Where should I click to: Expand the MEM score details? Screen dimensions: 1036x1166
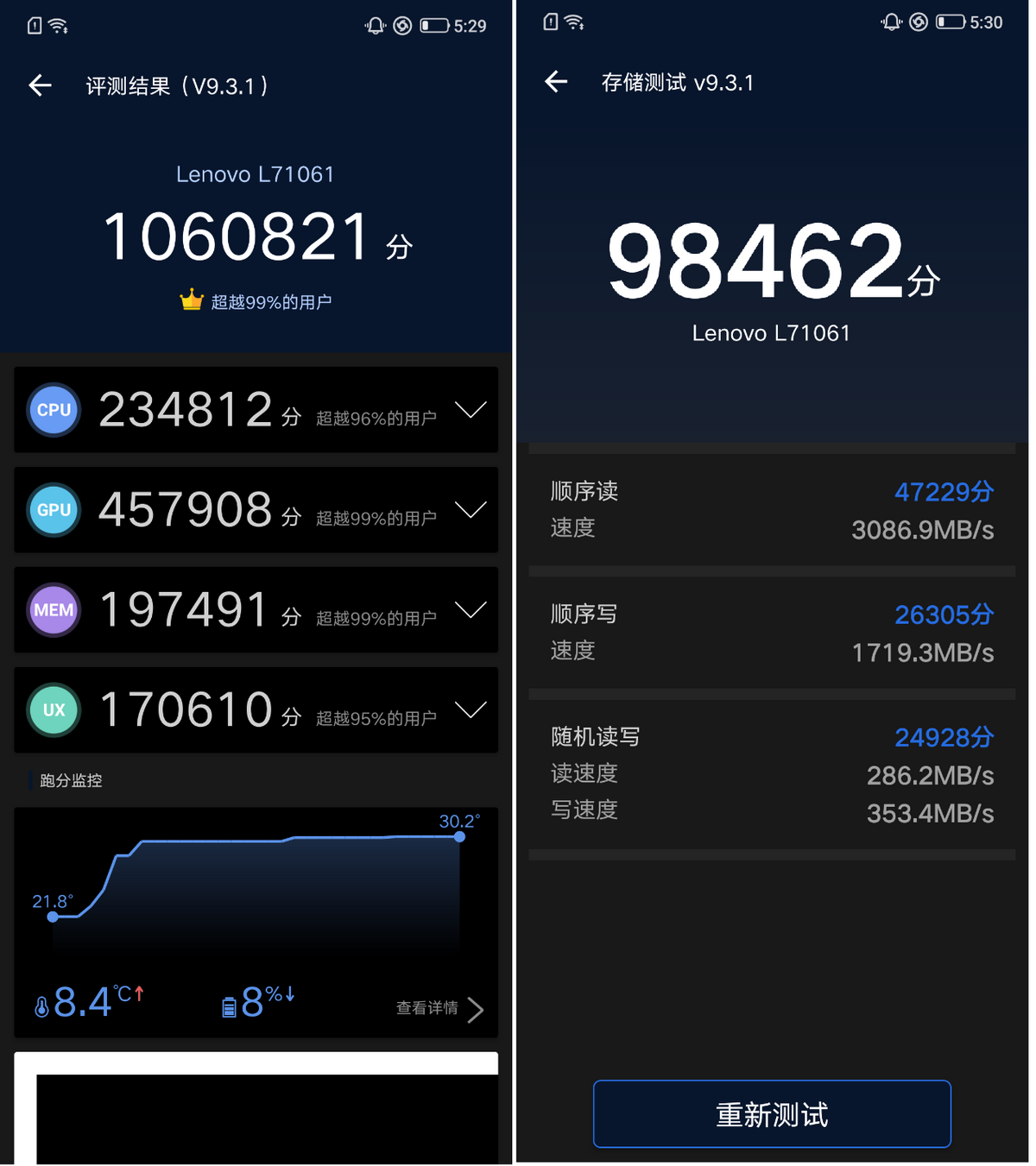click(471, 610)
